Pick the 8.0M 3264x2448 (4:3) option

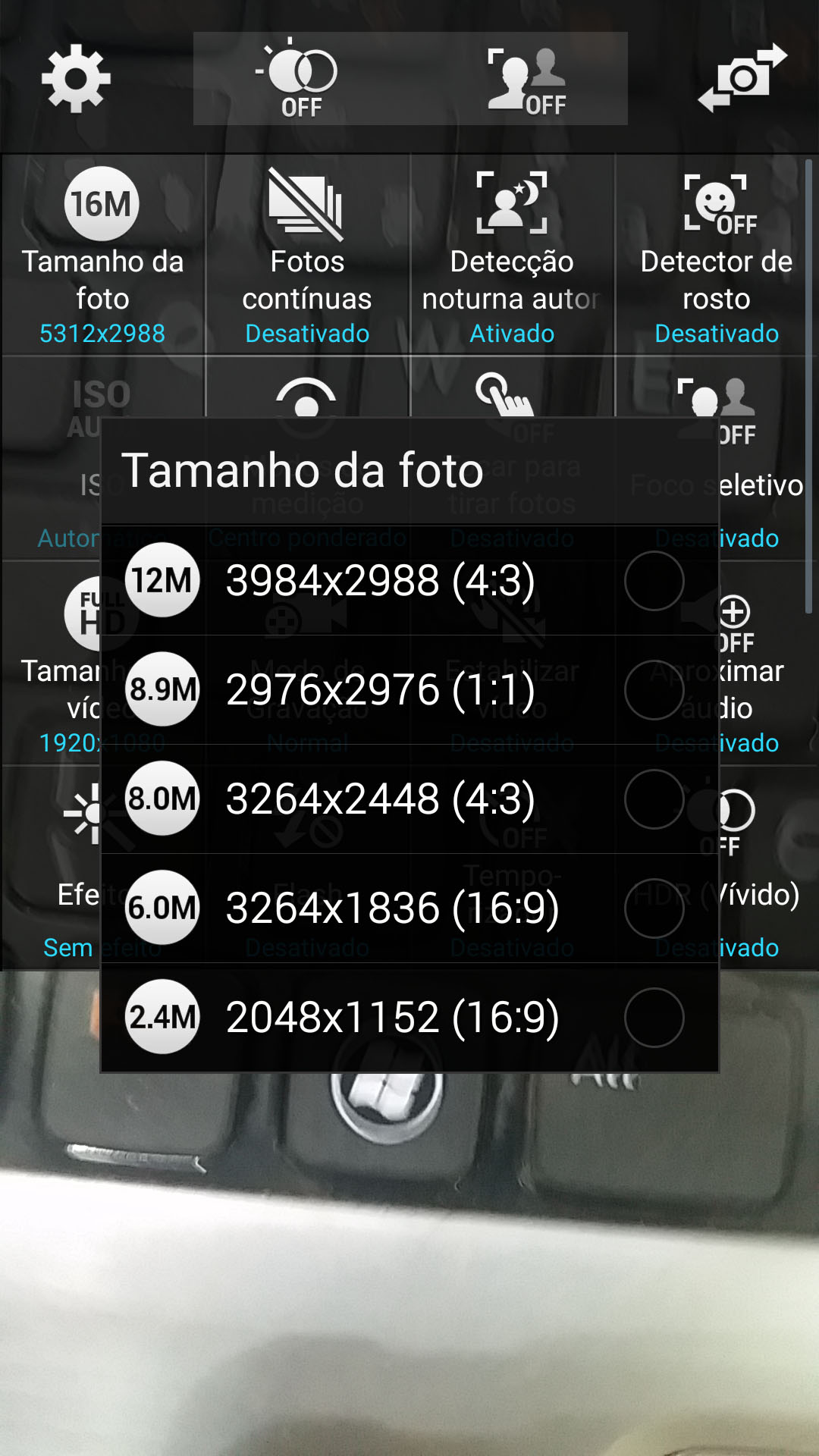point(409,799)
